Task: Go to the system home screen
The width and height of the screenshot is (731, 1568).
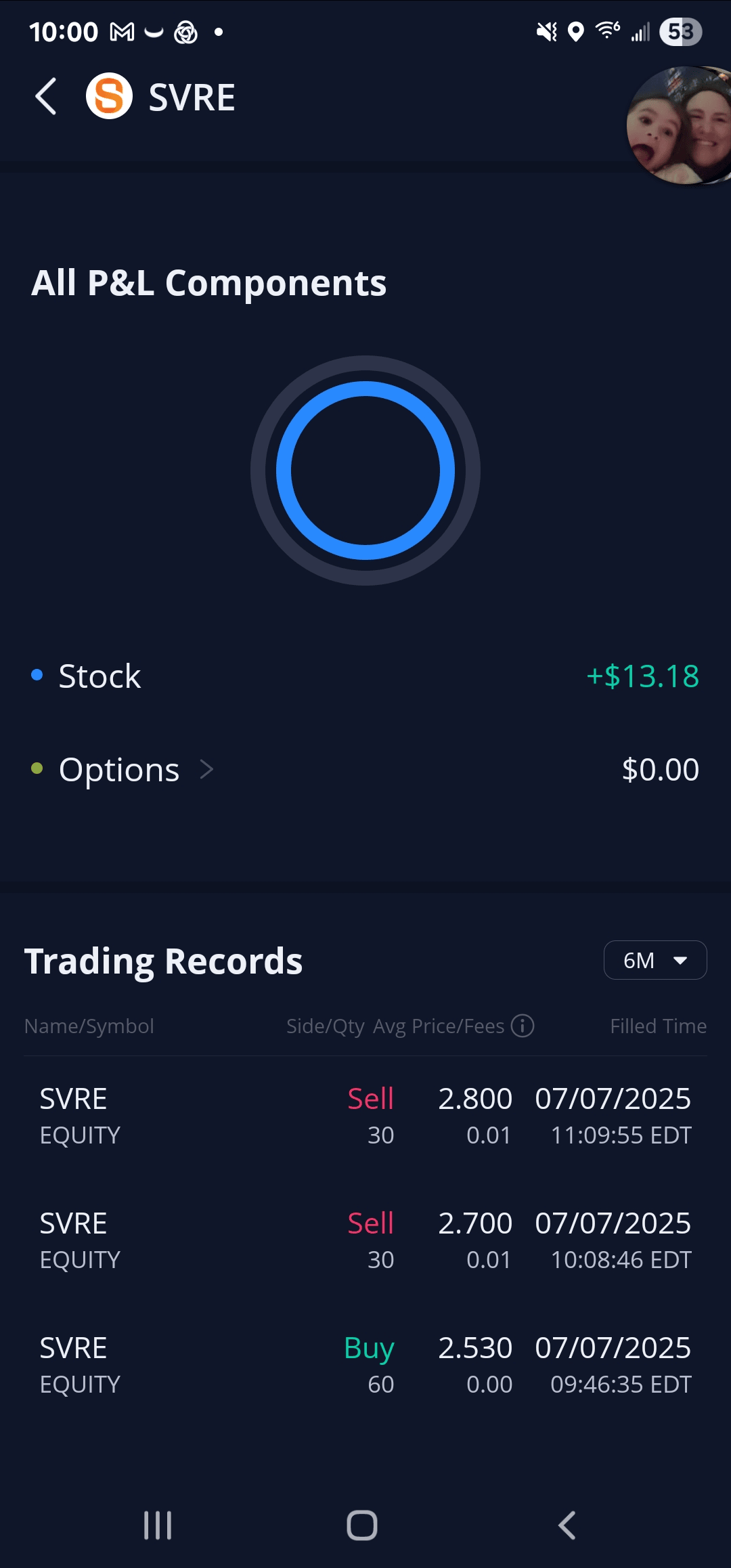Action: click(362, 1525)
